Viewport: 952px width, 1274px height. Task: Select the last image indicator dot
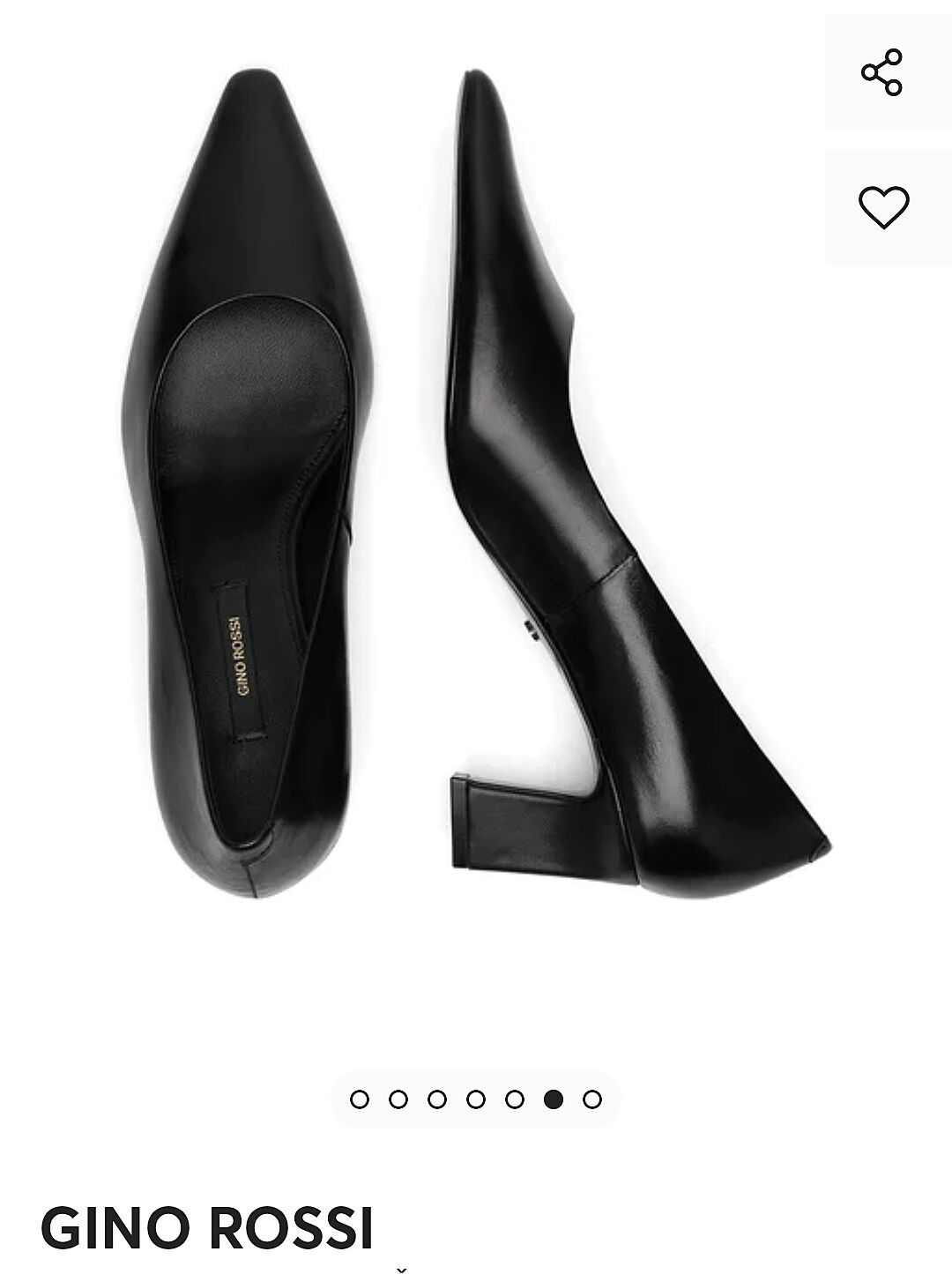592,1099
